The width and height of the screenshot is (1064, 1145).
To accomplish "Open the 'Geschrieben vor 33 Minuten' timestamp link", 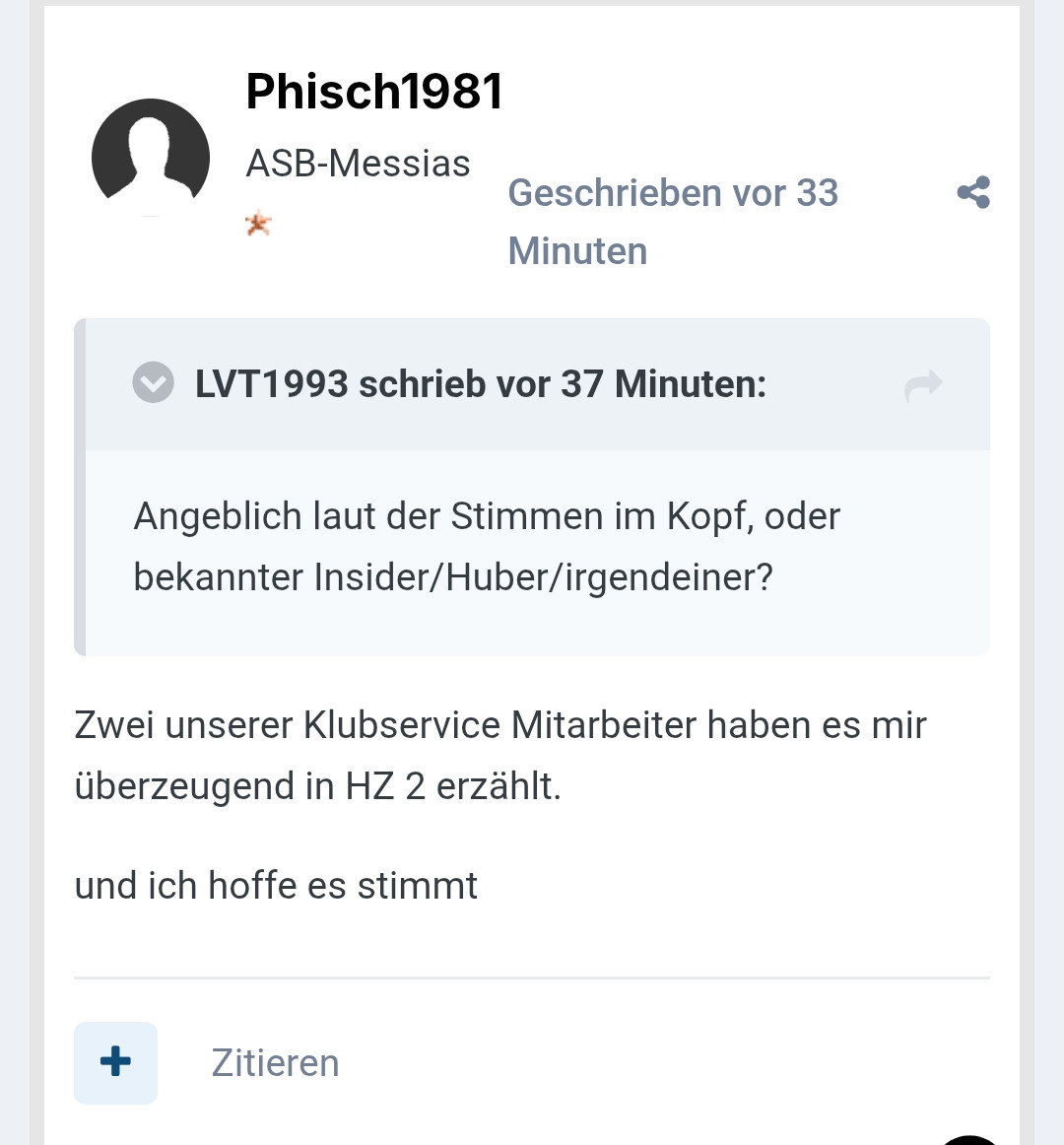I will (x=672, y=221).
